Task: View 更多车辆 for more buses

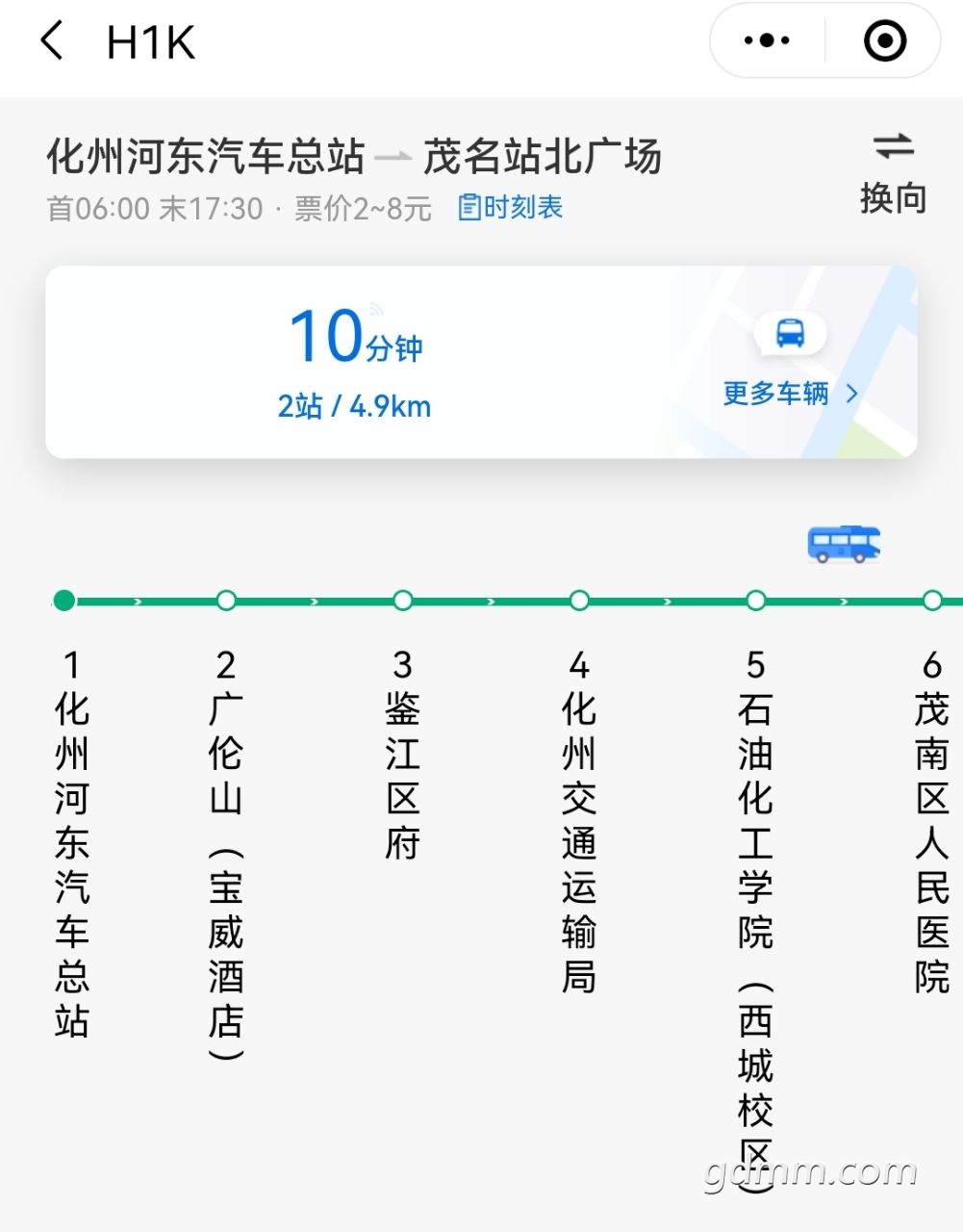Action: click(x=791, y=393)
